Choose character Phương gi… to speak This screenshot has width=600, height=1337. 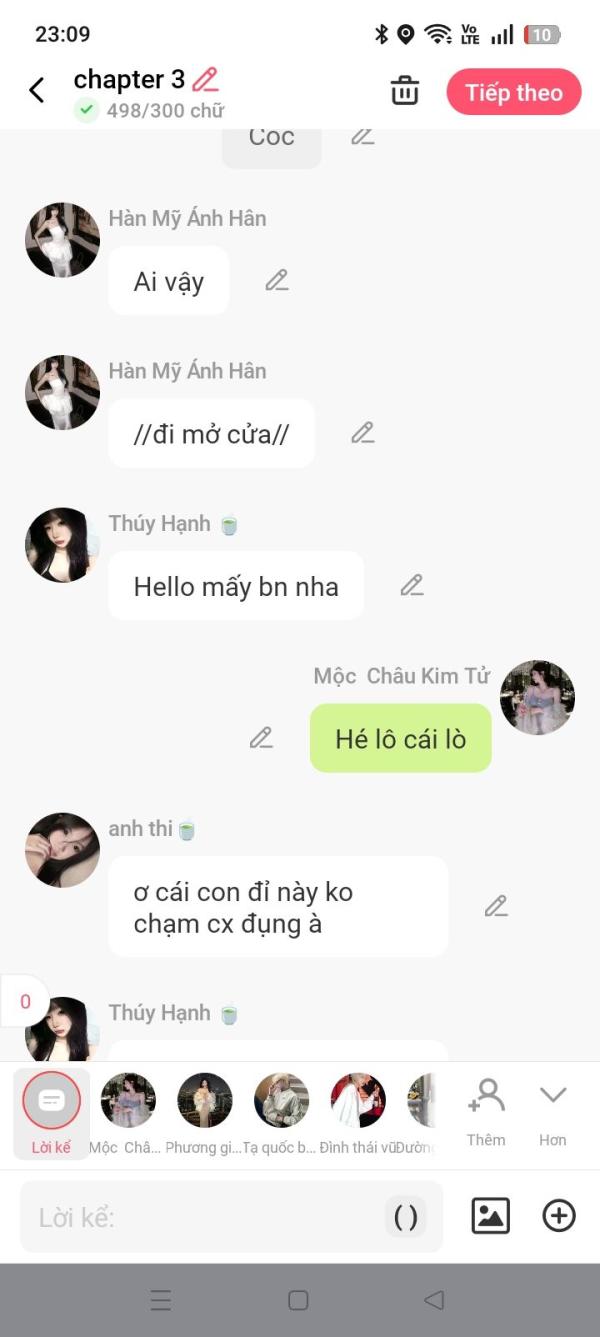pos(205,1113)
